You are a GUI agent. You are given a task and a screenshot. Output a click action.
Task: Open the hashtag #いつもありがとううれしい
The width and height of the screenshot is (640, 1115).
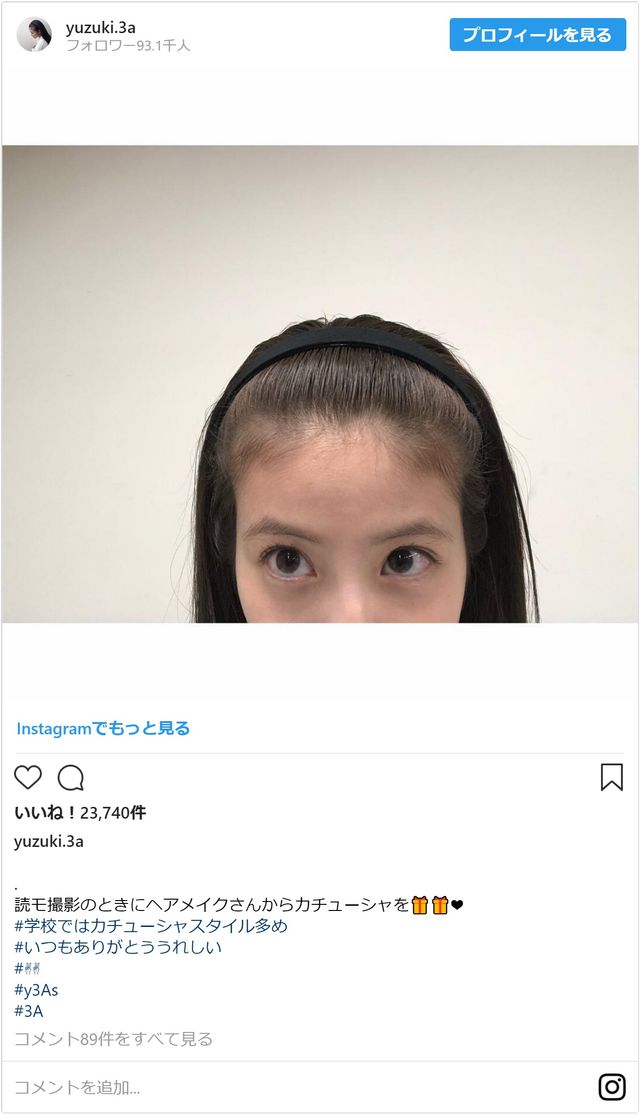tap(118, 947)
